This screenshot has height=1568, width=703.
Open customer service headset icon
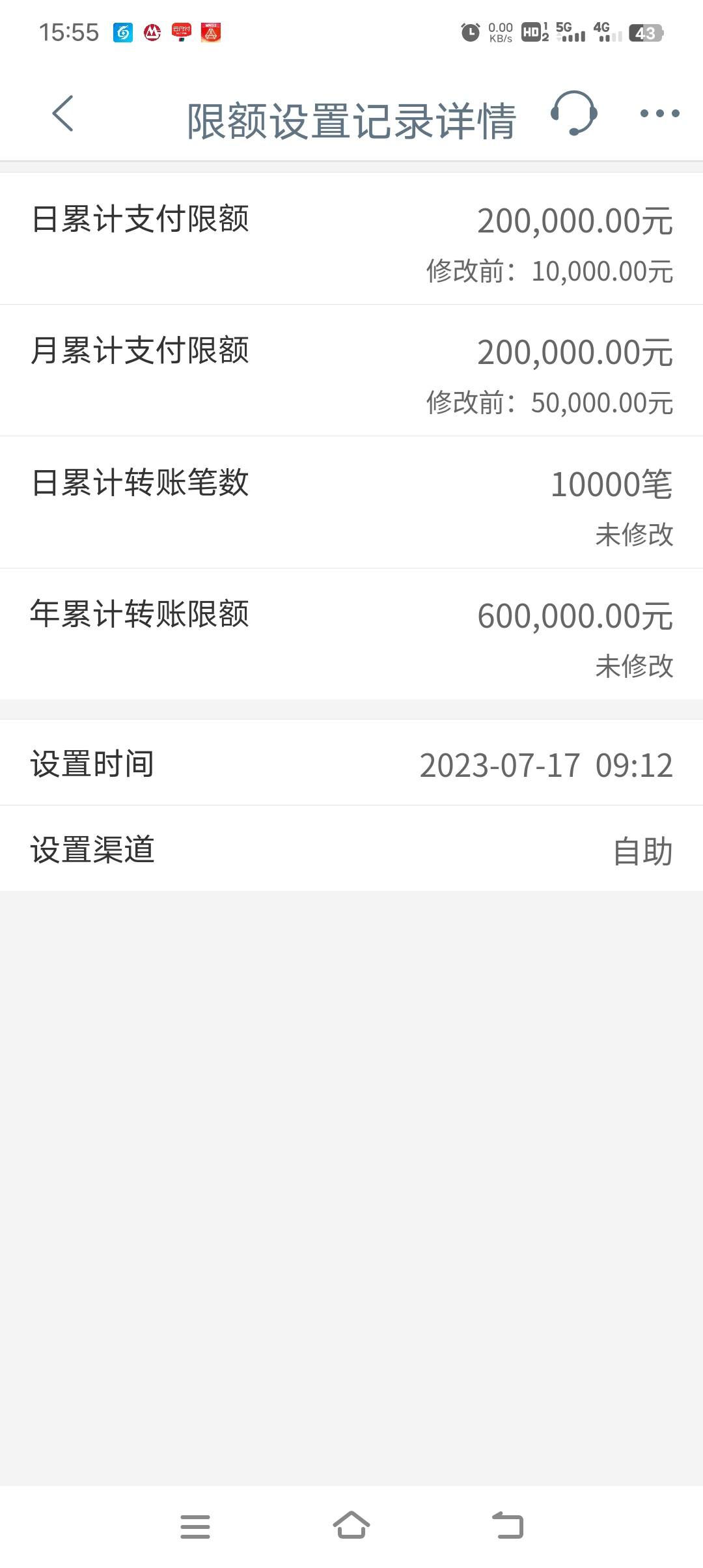click(x=573, y=114)
